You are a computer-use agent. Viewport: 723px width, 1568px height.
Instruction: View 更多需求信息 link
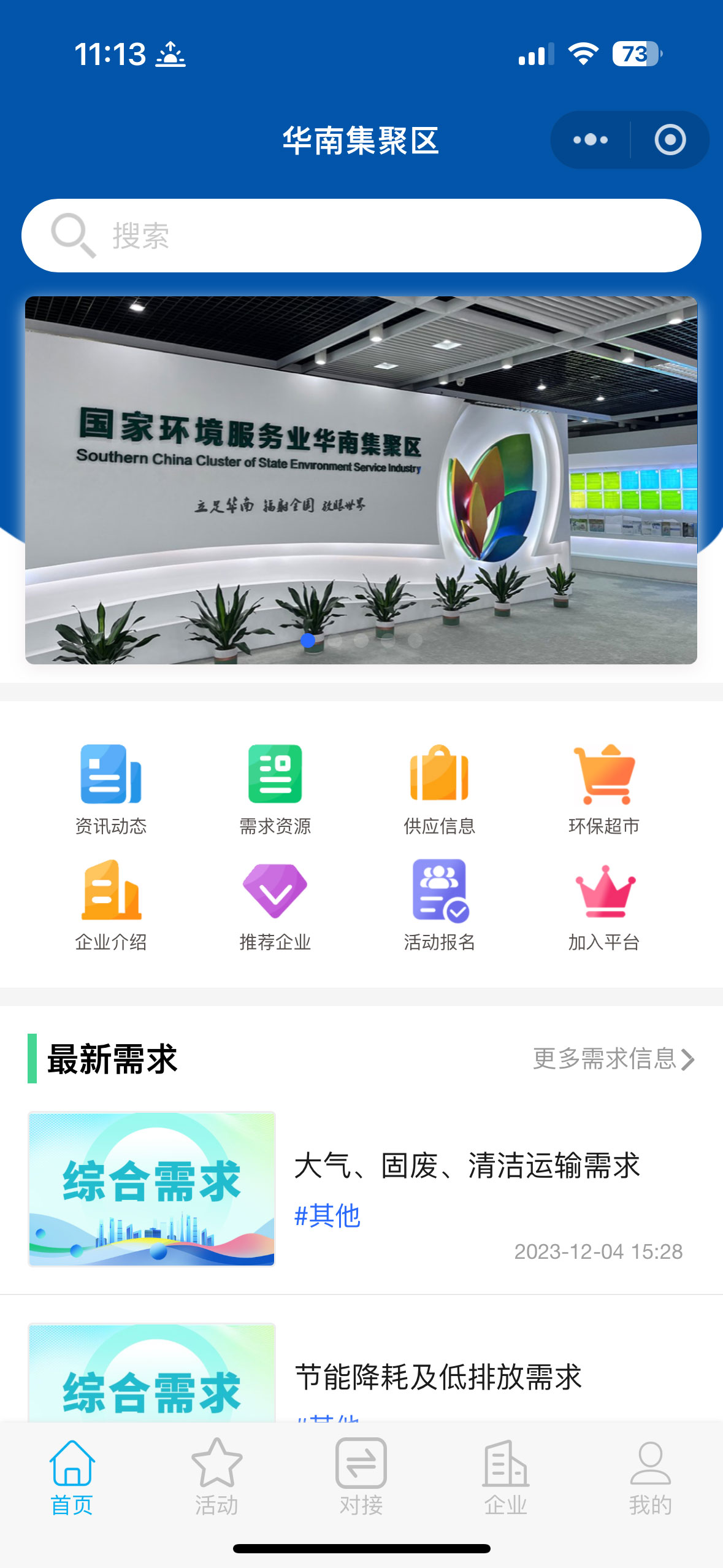pos(613,1059)
